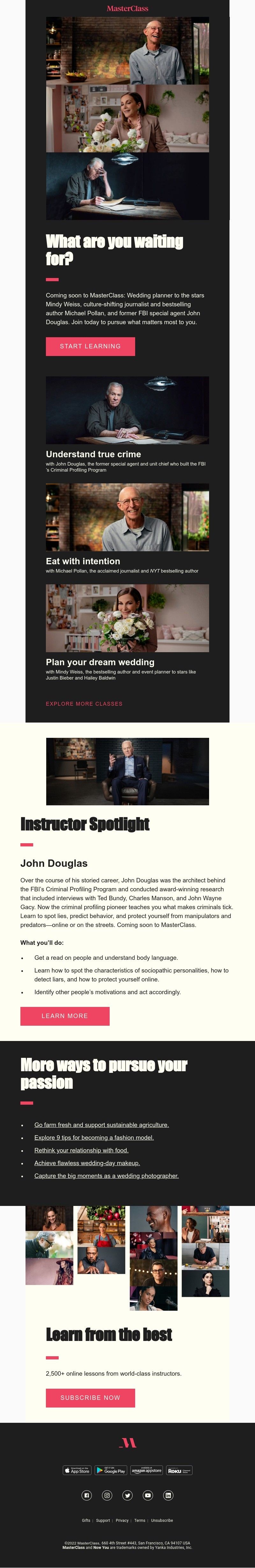Visit MasterClass on Facebook

click(86, 1495)
